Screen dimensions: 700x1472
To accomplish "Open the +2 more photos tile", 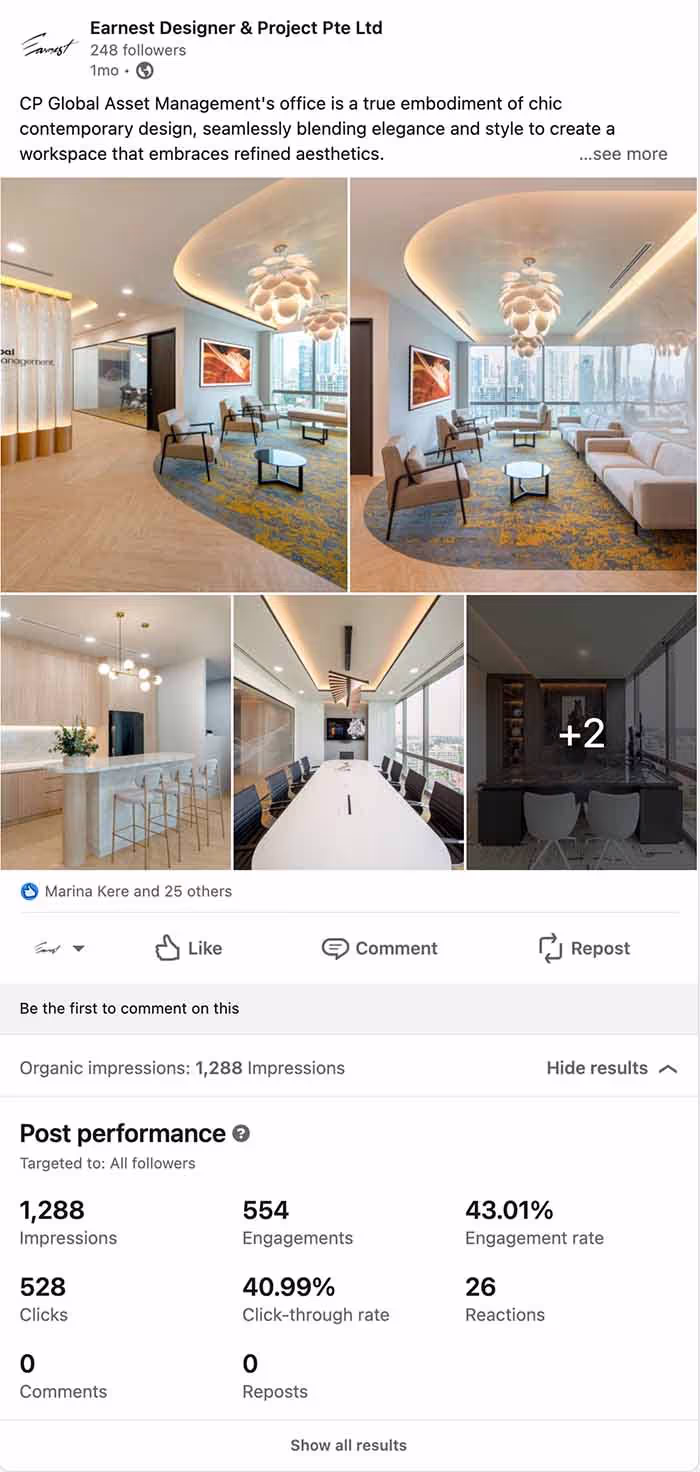I will 581,732.
